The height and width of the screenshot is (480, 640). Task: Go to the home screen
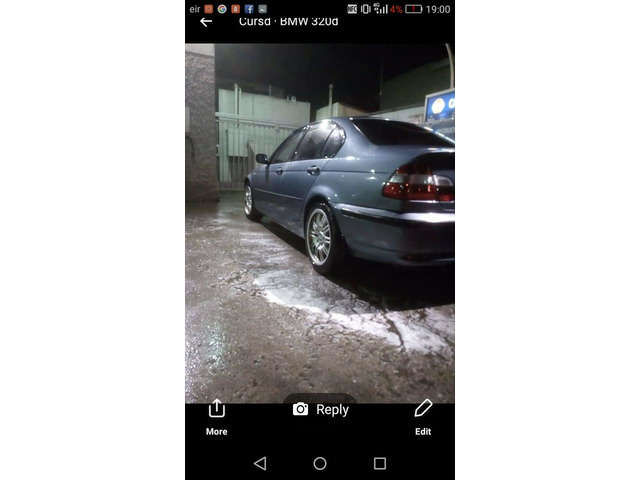320,463
